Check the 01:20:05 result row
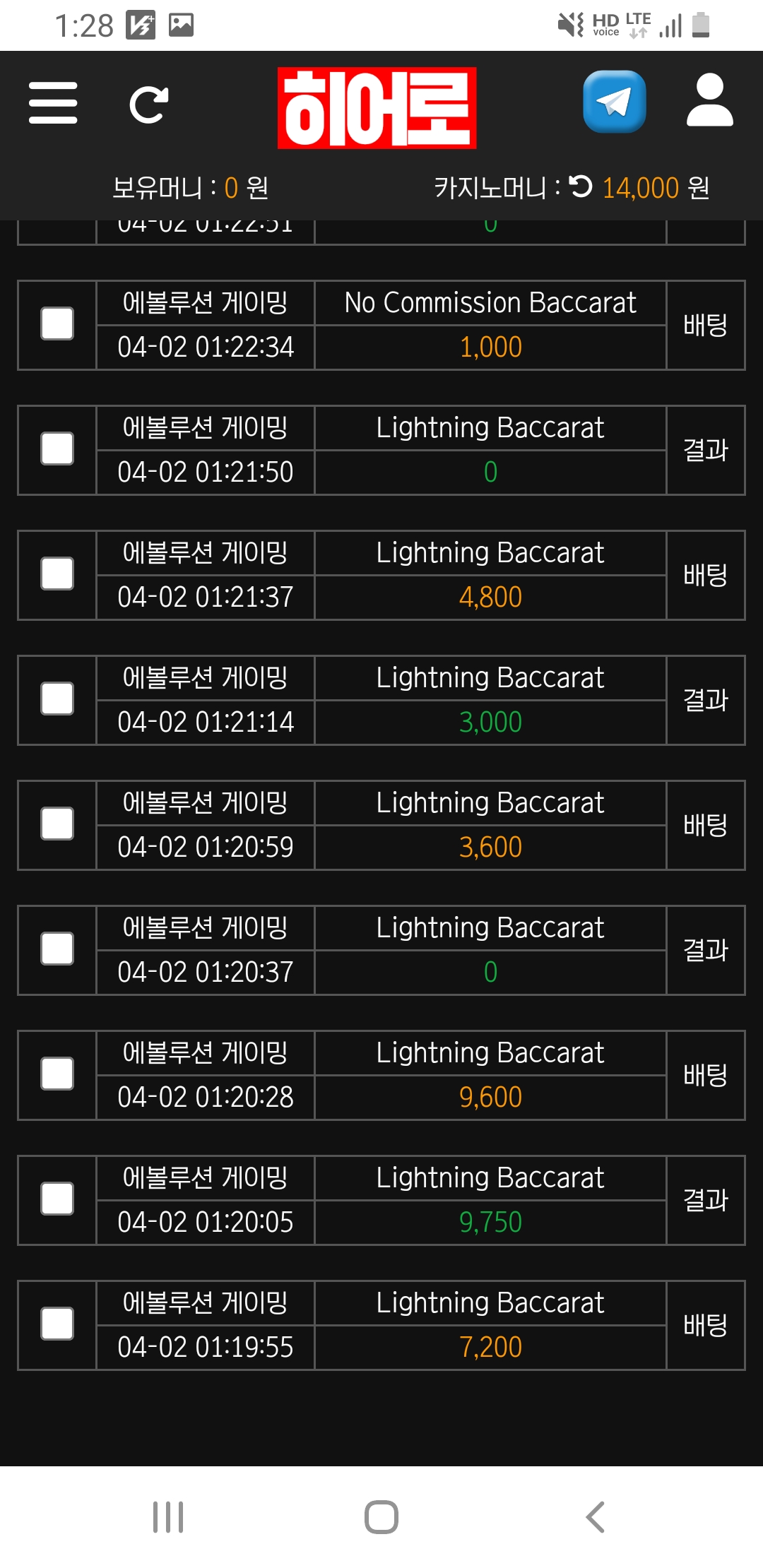 (57, 1199)
